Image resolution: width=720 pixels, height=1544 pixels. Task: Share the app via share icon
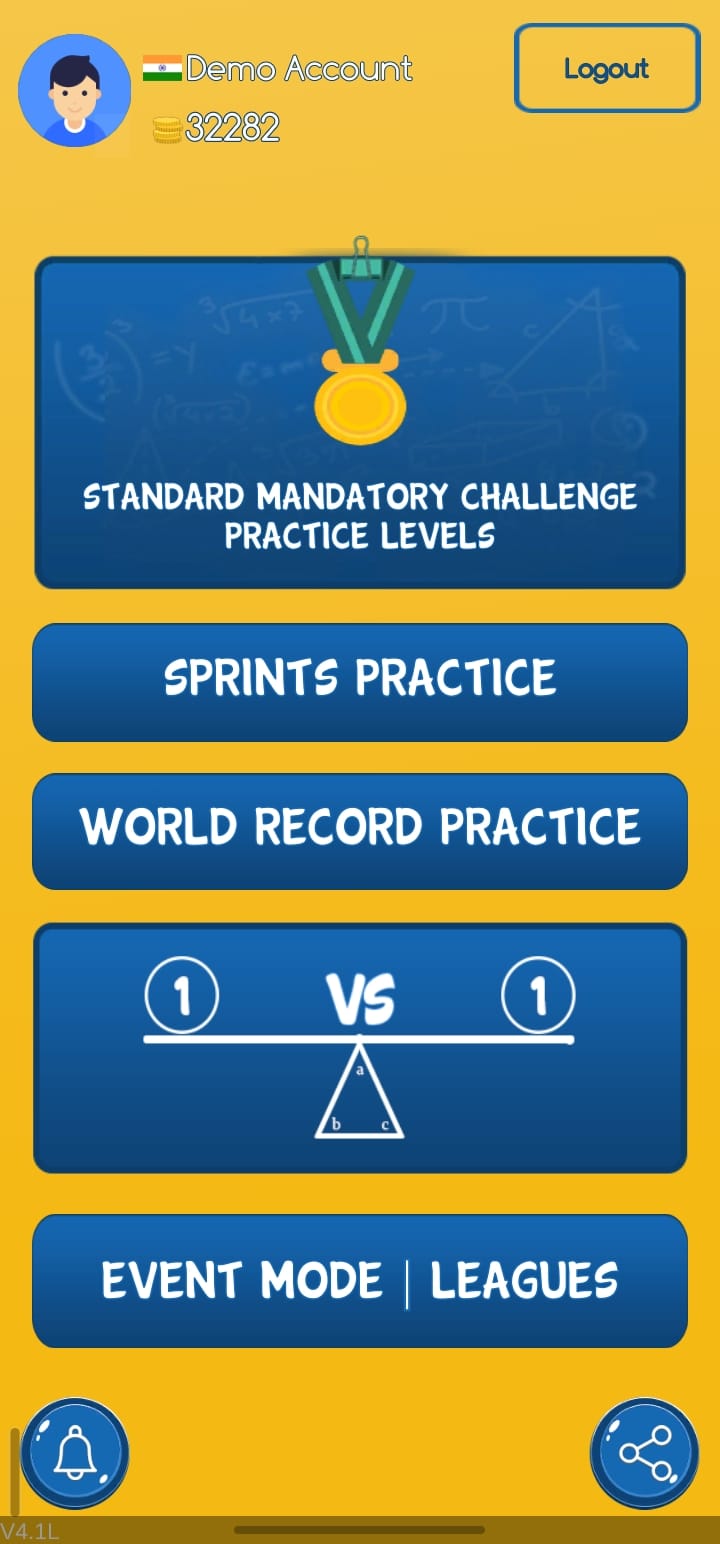pos(644,1452)
